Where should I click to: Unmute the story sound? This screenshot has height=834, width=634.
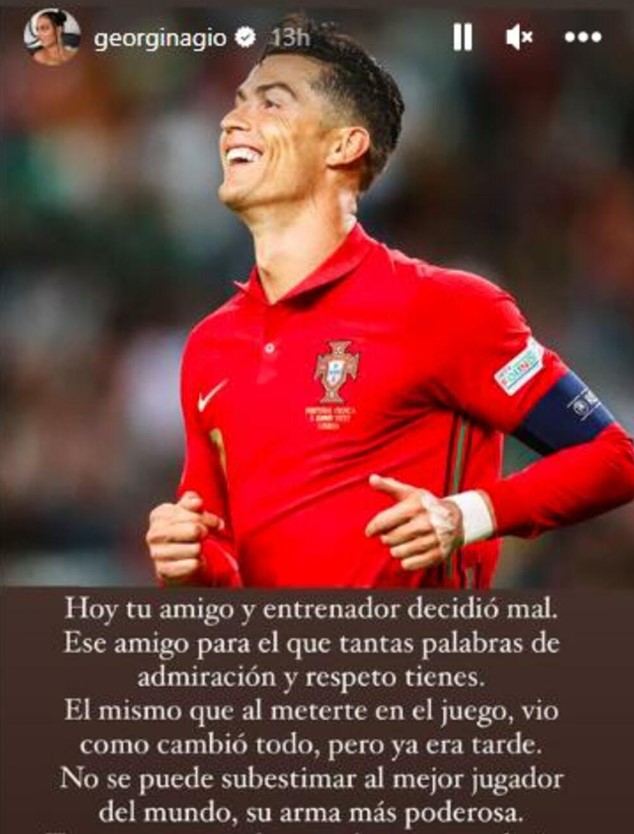(519, 38)
